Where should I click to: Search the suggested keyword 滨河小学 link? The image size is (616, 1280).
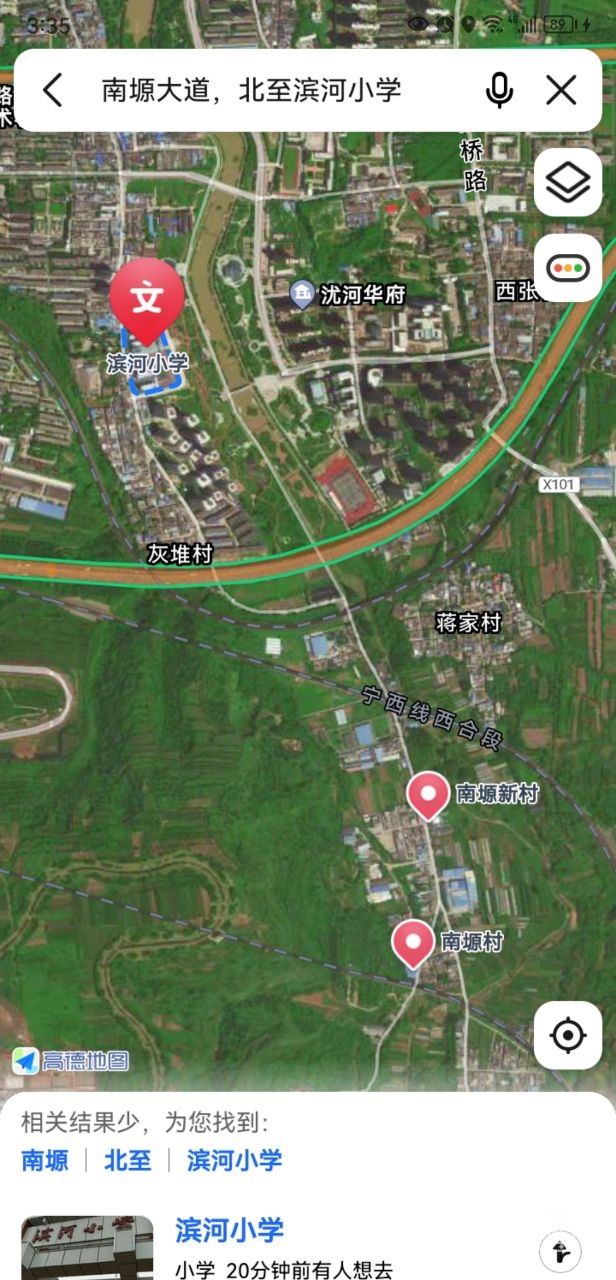[x=234, y=1160]
